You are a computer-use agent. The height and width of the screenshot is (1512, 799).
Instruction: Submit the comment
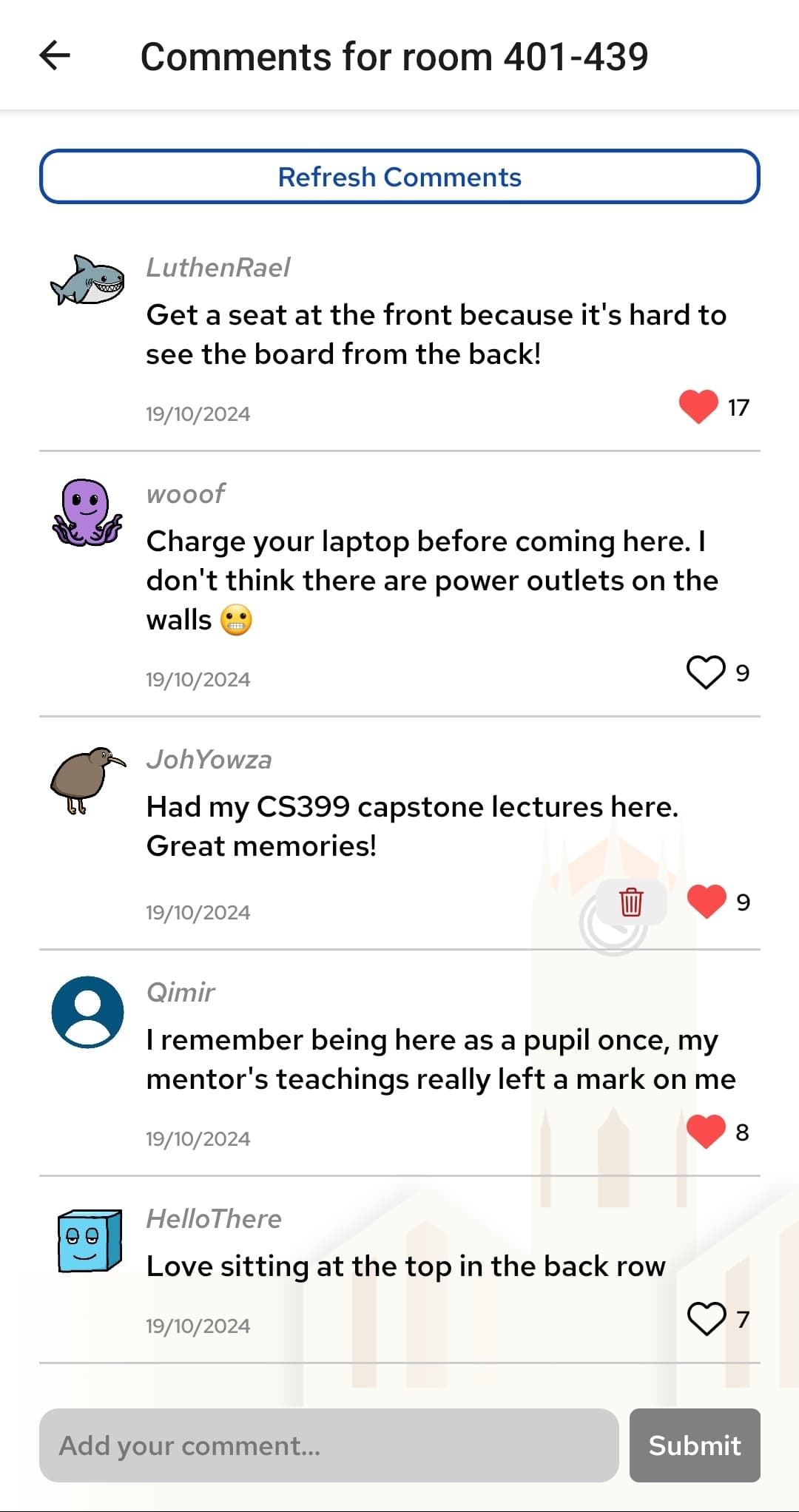pos(694,1445)
